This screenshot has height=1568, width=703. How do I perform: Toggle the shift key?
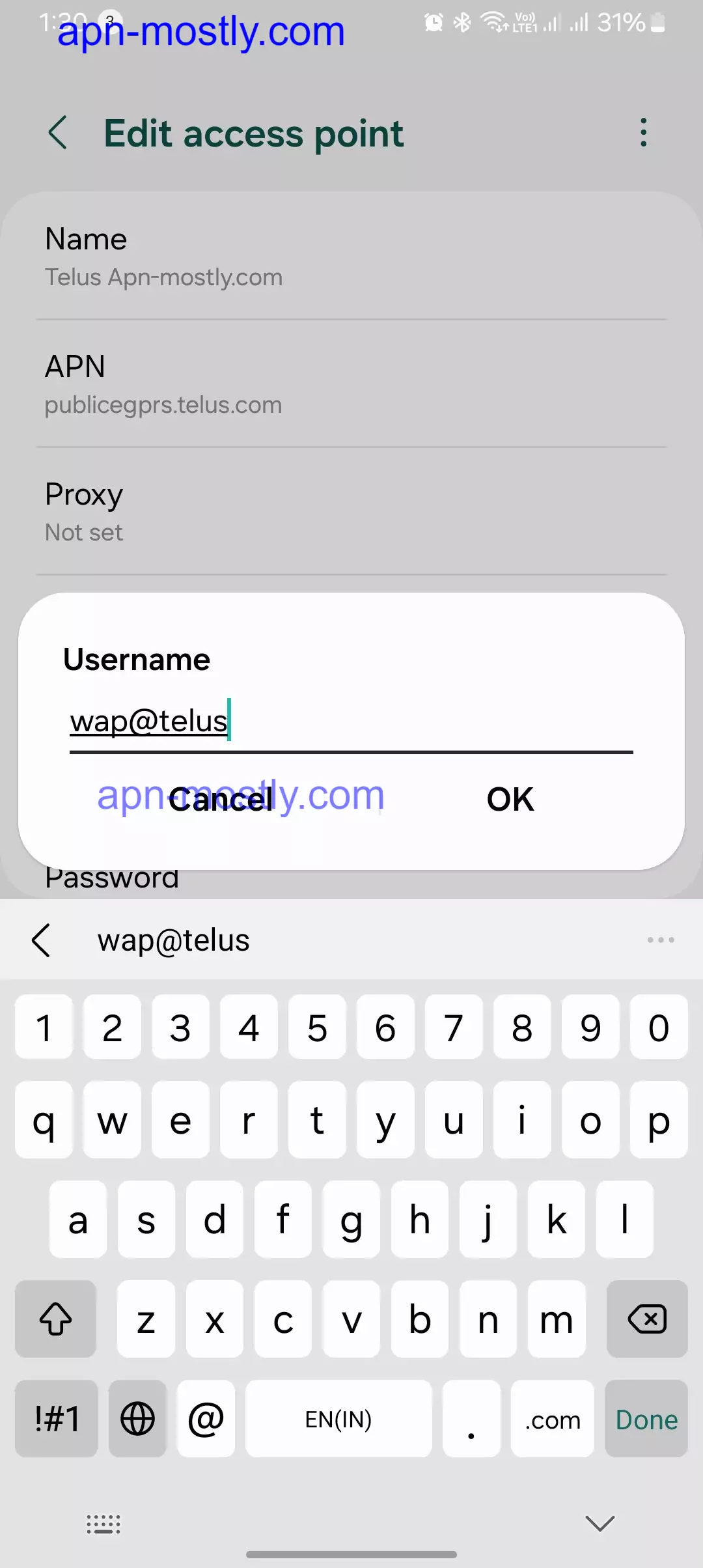(x=56, y=1320)
